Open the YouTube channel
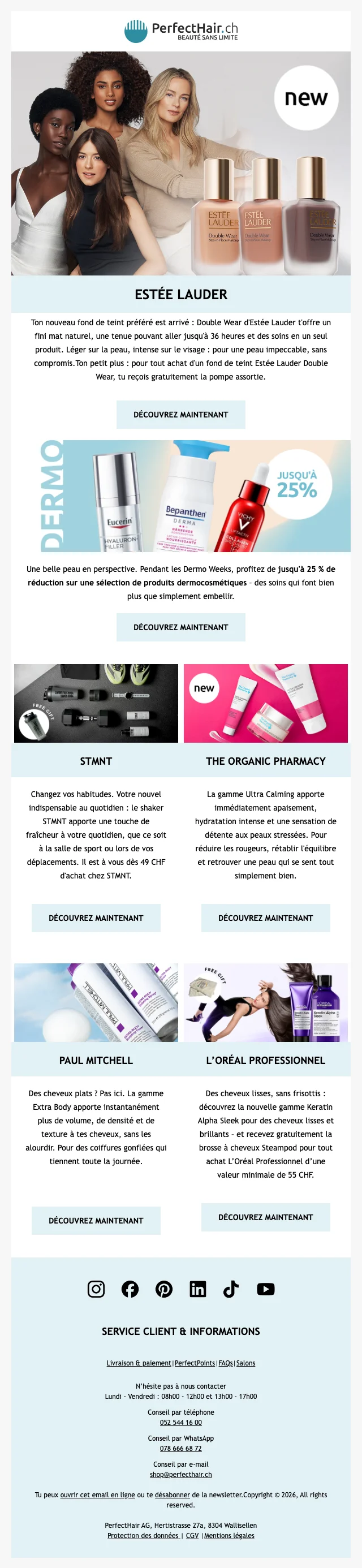The image size is (362, 1568). tap(265, 1289)
